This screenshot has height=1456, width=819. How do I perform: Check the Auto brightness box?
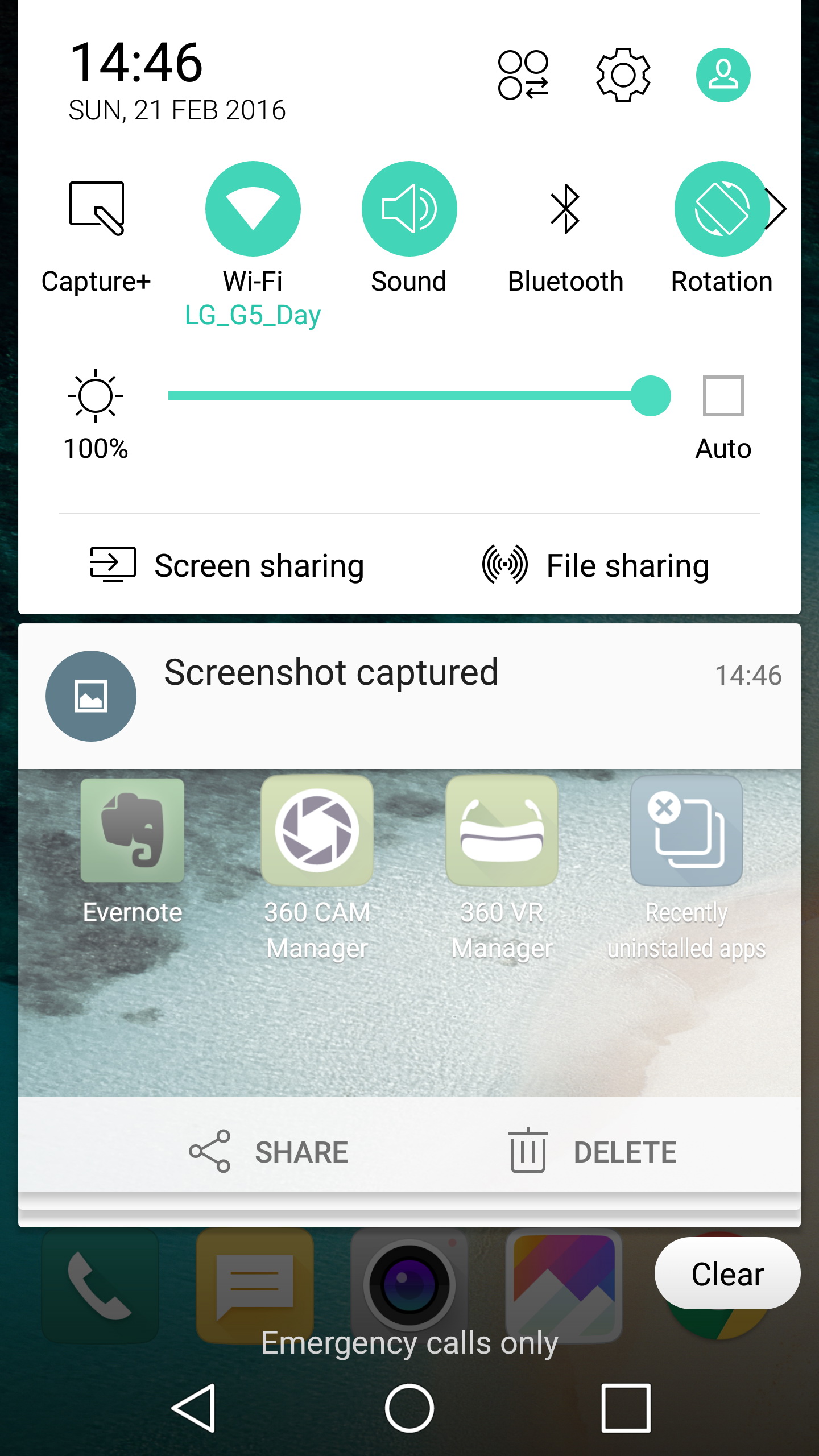(723, 396)
